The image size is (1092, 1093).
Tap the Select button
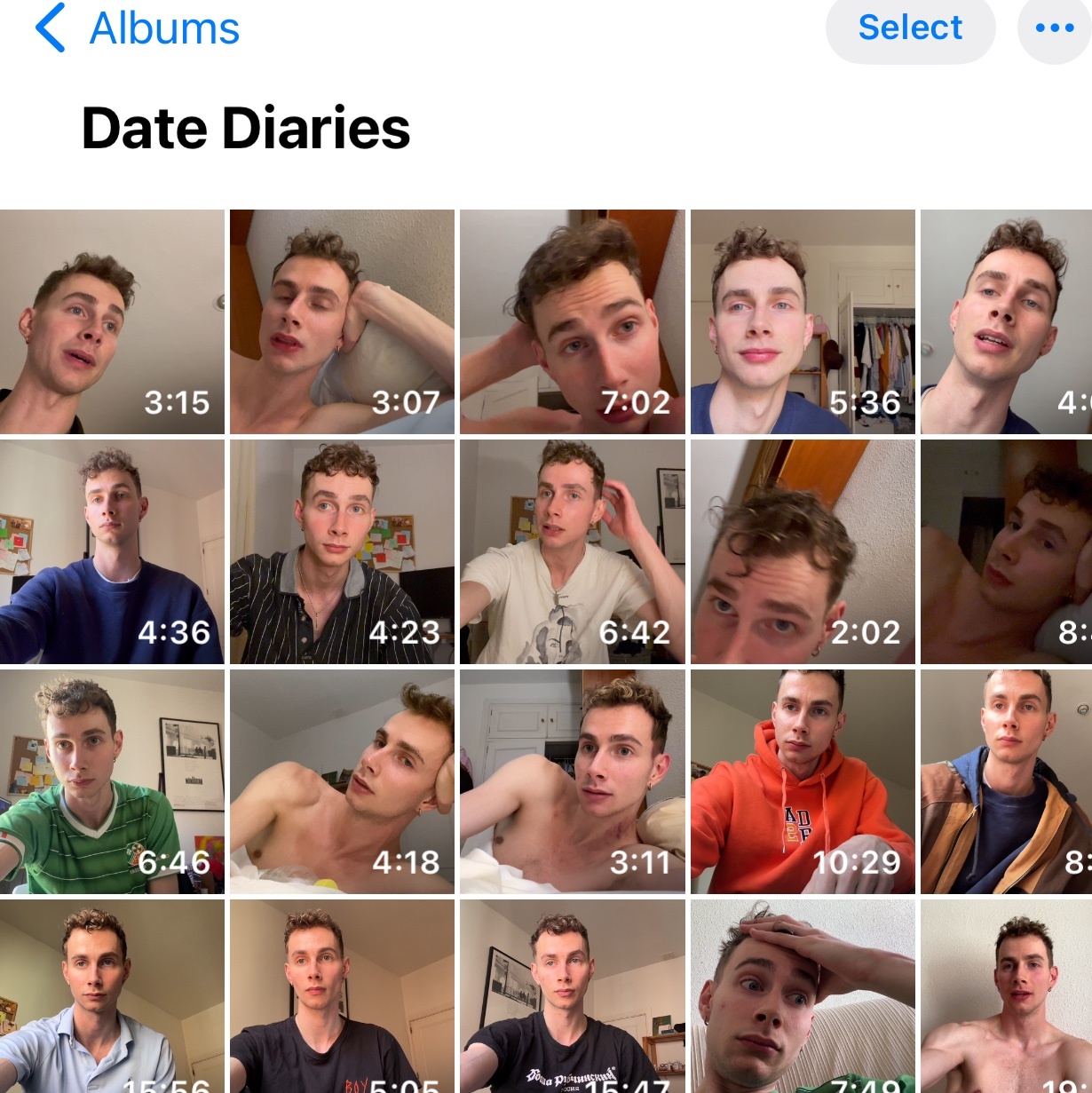(x=910, y=28)
